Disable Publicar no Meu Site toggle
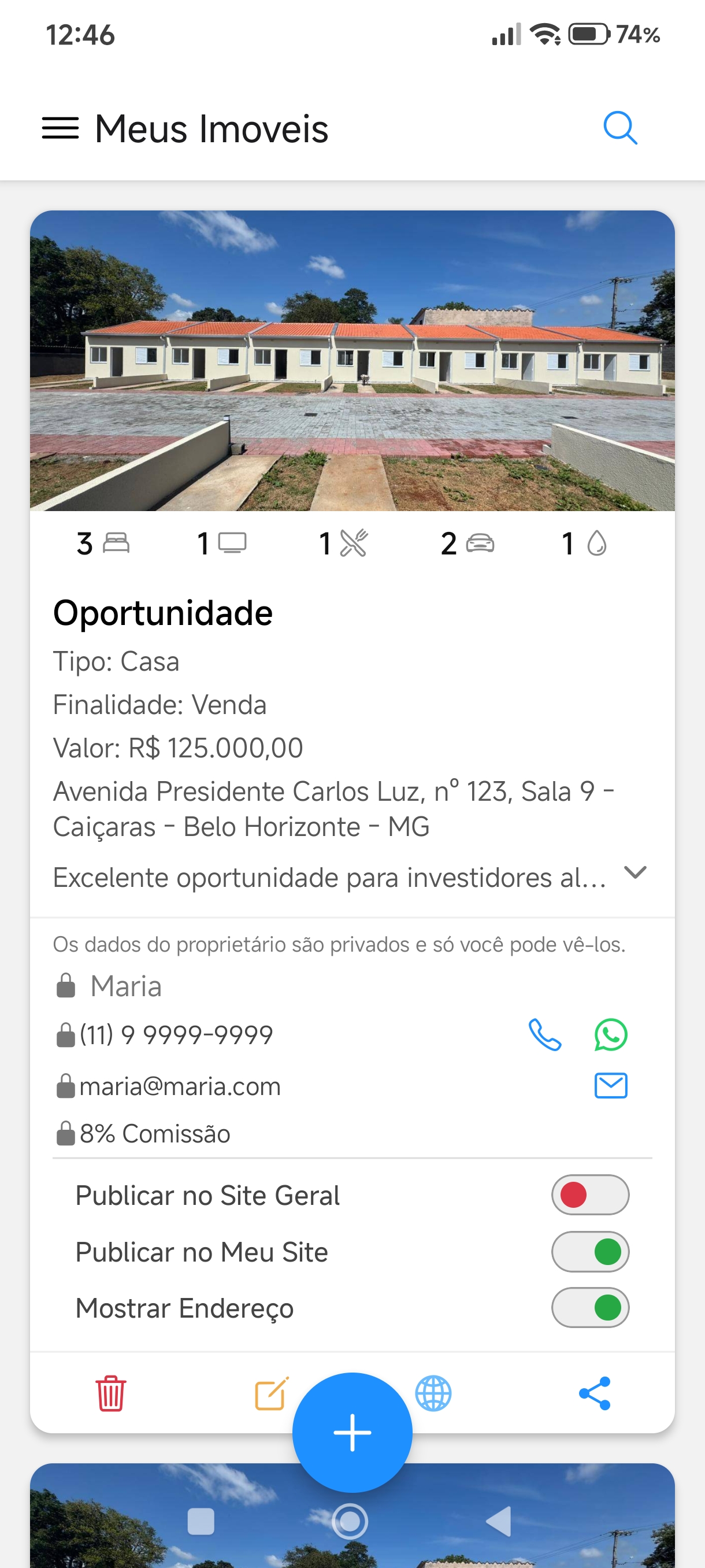This screenshot has width=705, height=1568. (x=590, y=1252)
